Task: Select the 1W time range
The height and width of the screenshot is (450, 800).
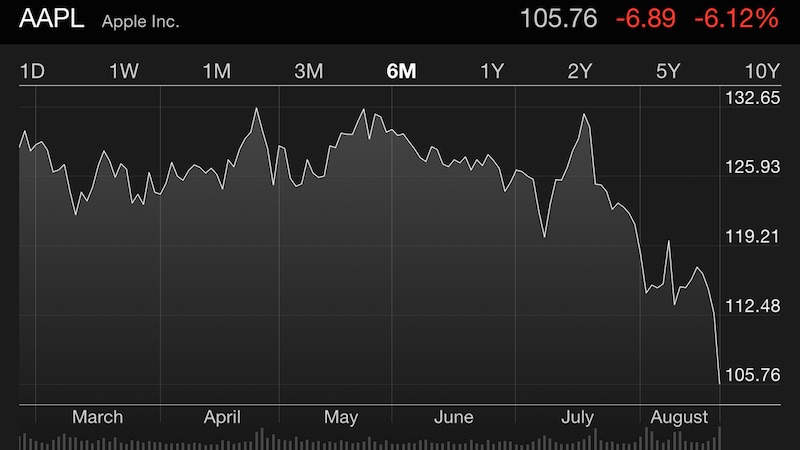Action: (x=124, y=71)
